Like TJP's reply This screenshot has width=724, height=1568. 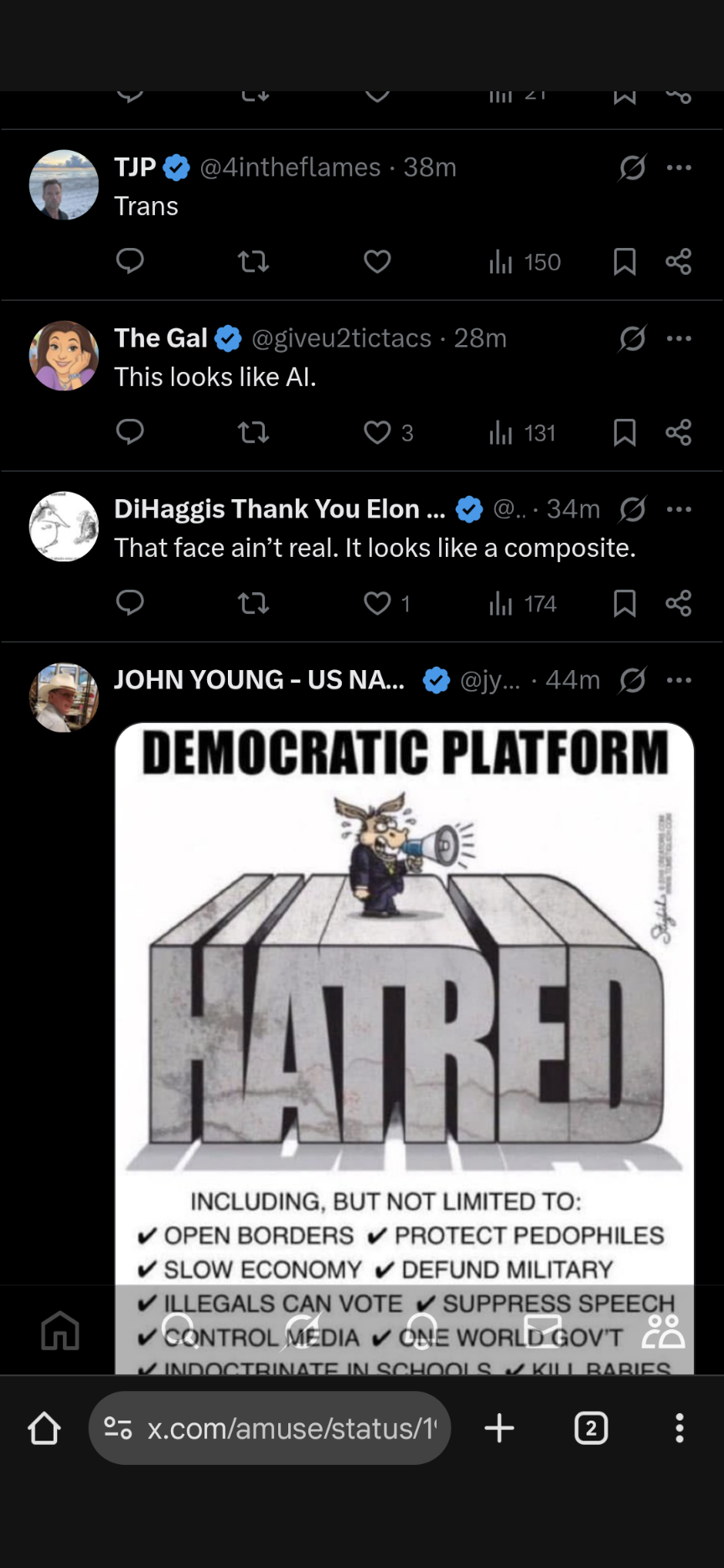377,262
